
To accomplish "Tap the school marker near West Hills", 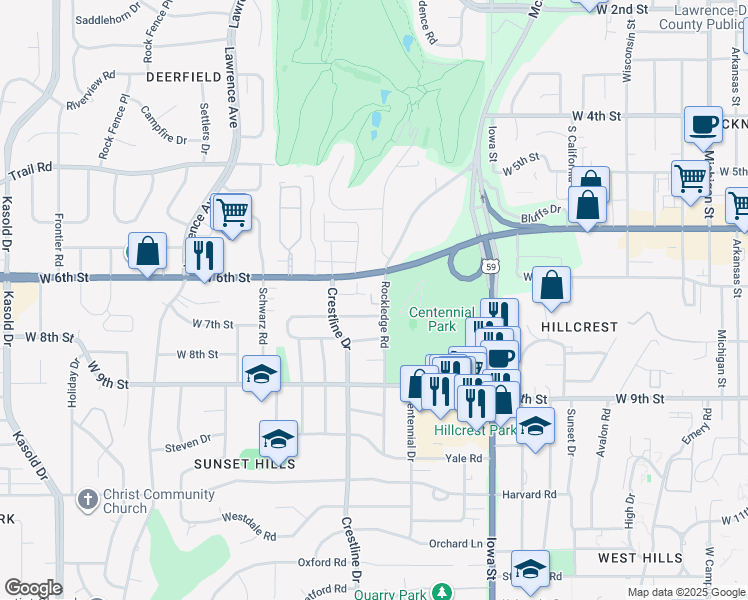I will click(x=530, y=569).
